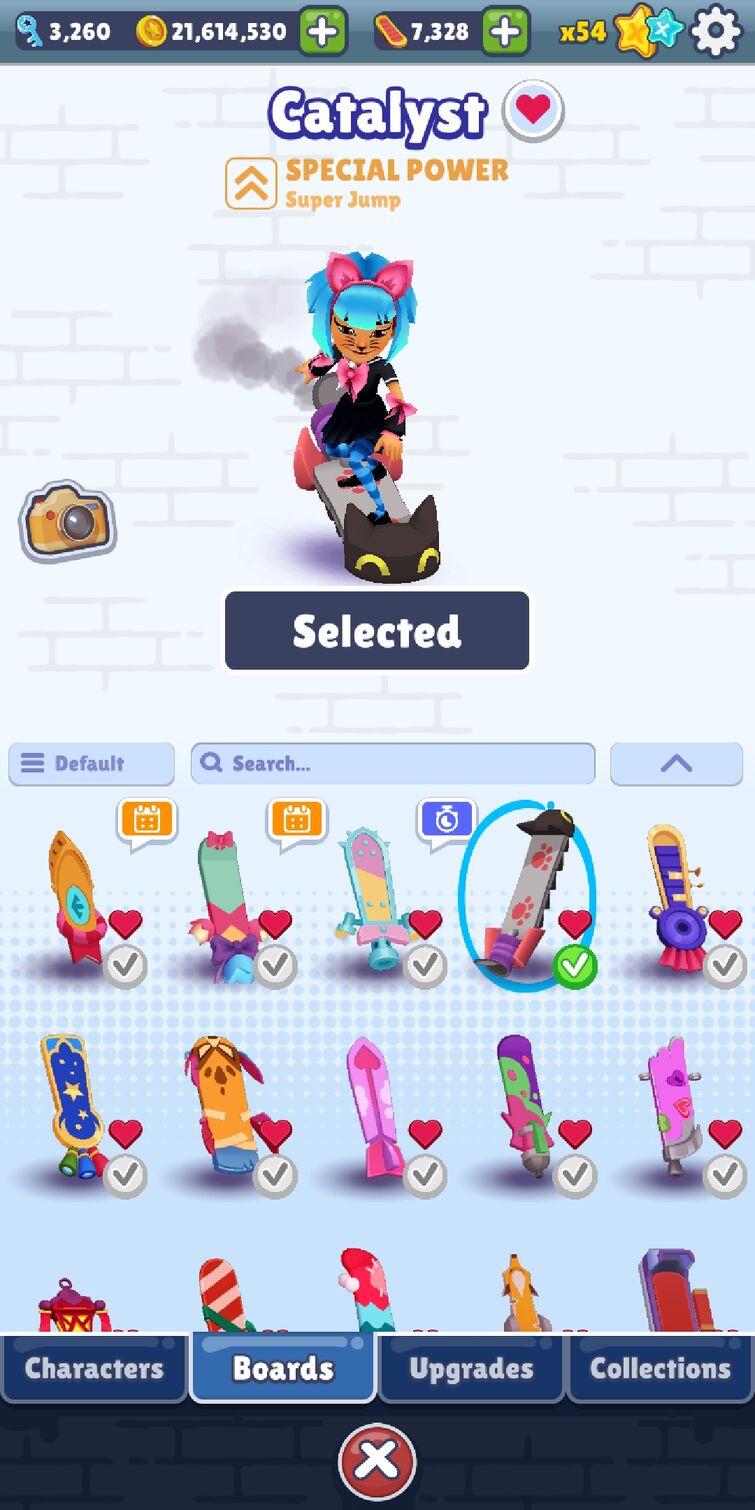Viewport: 755px width, 1510px height.
Task: Switch to the Upgrades tab
Action: click(x=471, y=1368)
